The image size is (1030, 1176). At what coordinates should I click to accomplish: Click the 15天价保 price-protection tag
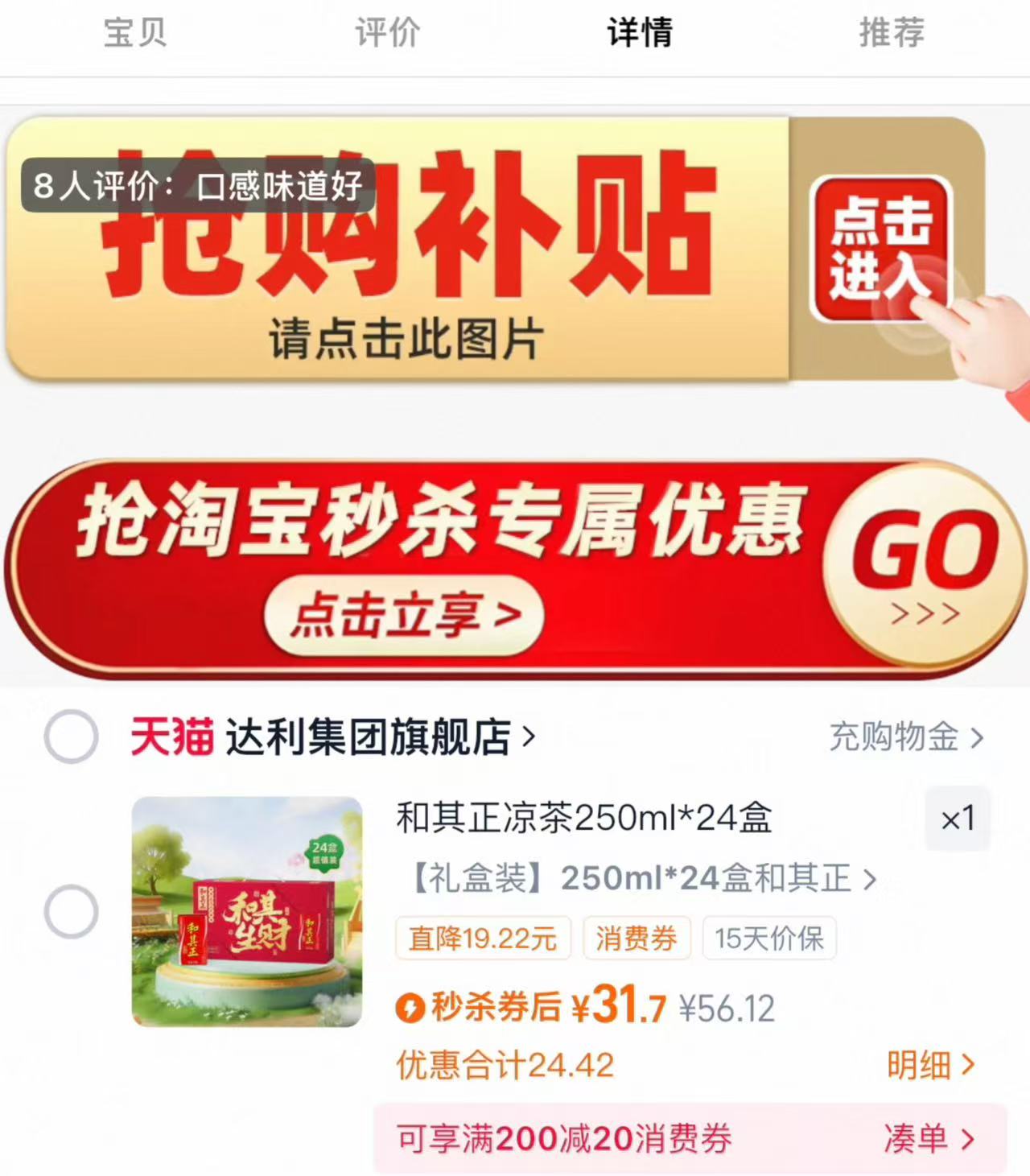click(x=768, y=937)
